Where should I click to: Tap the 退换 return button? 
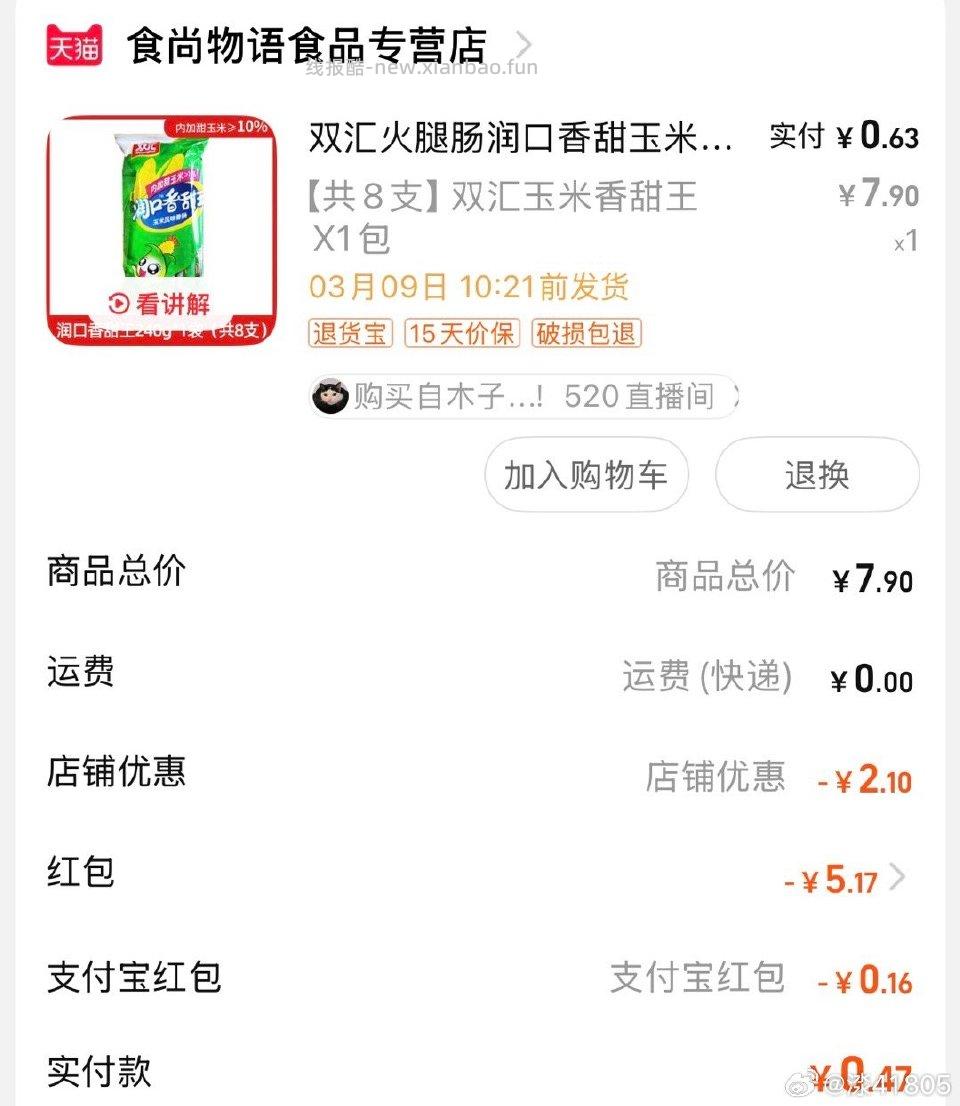[x=816, y=476]
